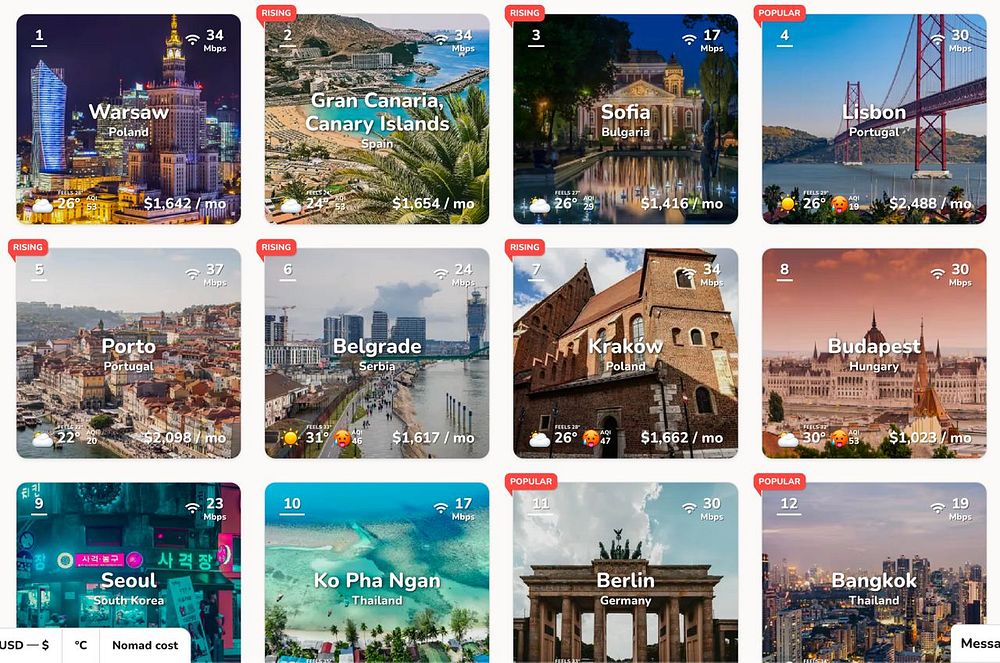Open the Belgrade, Serbia card
1000x663 pixels.
click(x=377, y=354)
